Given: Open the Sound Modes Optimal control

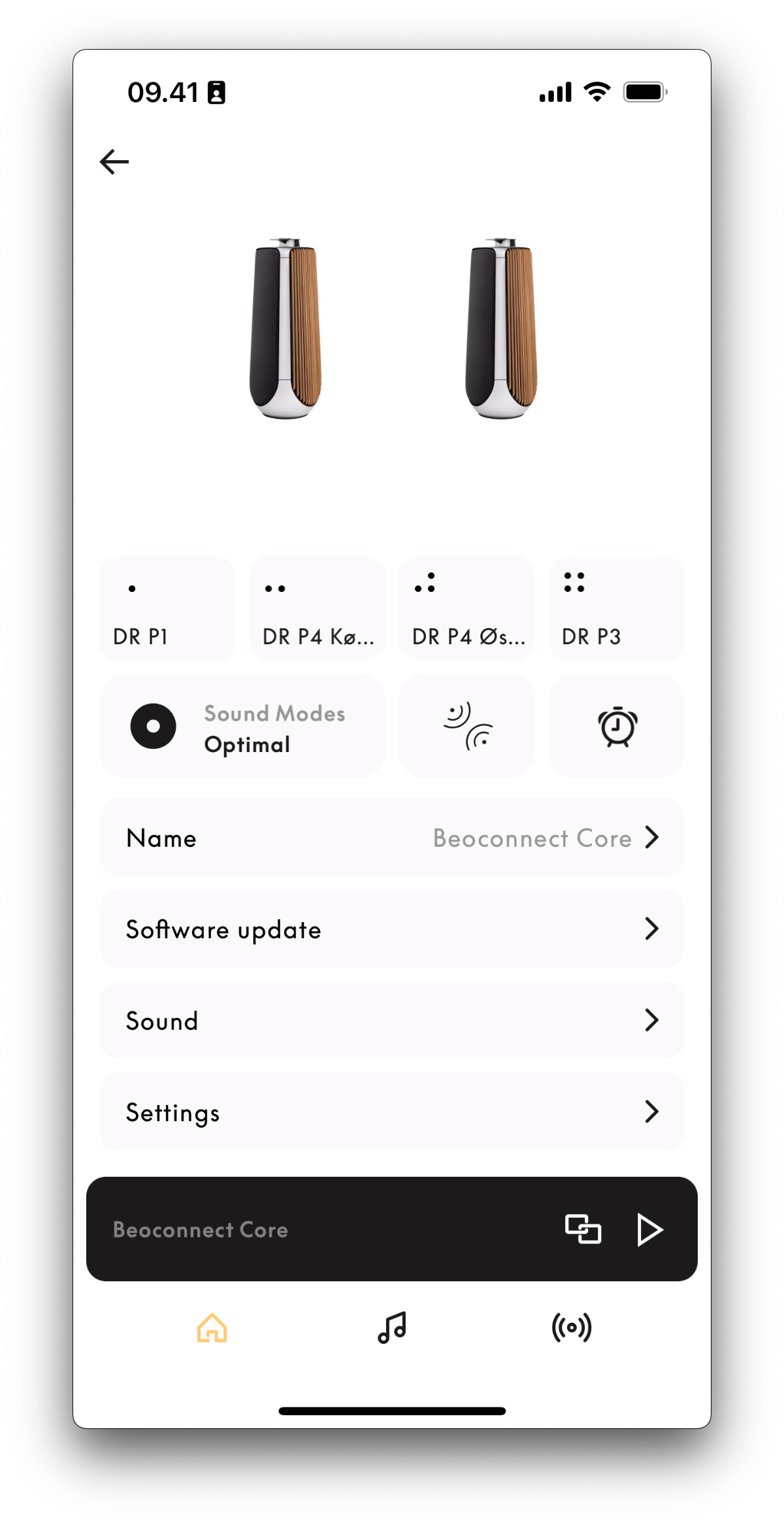Looking at the screenshot, I should click(242, 727).
